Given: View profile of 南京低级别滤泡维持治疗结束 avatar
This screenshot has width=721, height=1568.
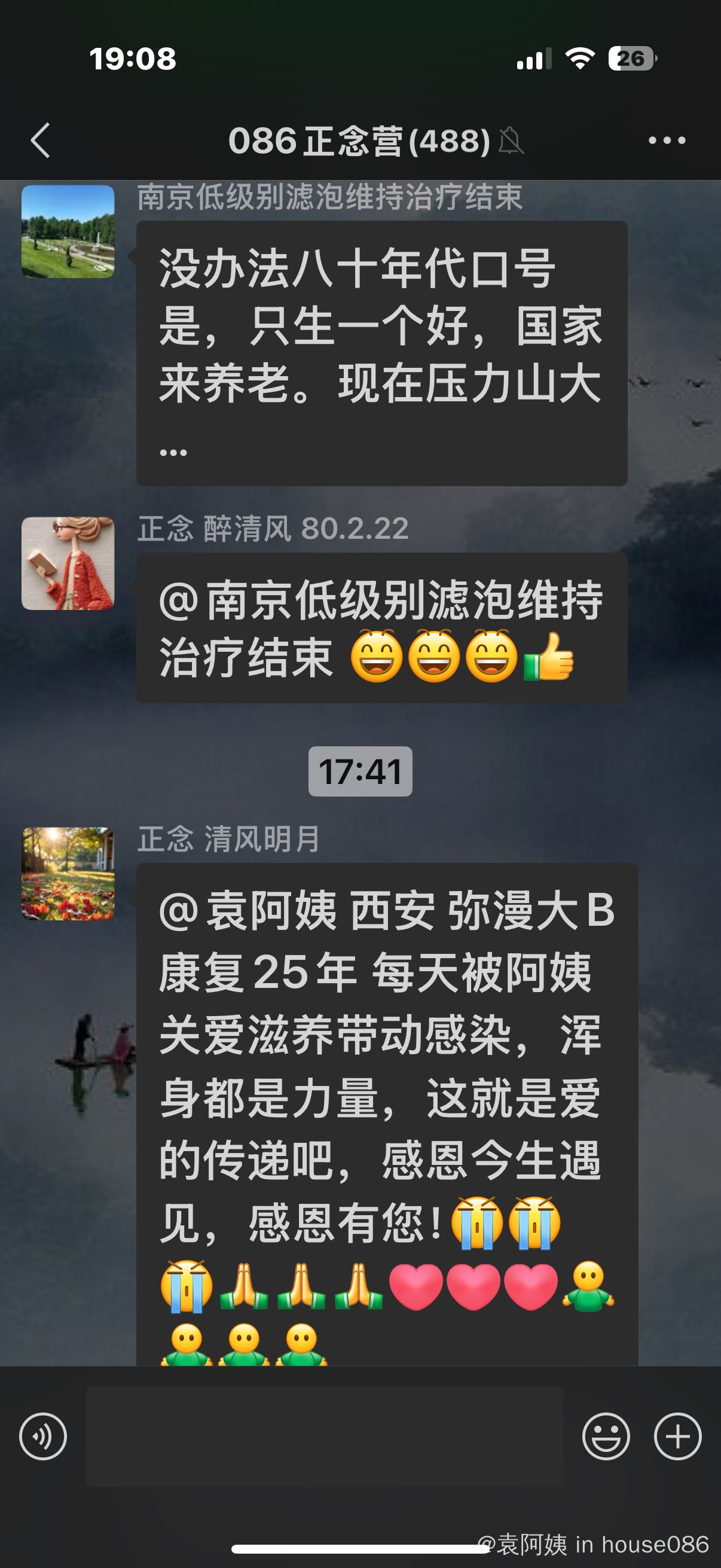Looking at the screenshot, I should (x=68, y=232).
